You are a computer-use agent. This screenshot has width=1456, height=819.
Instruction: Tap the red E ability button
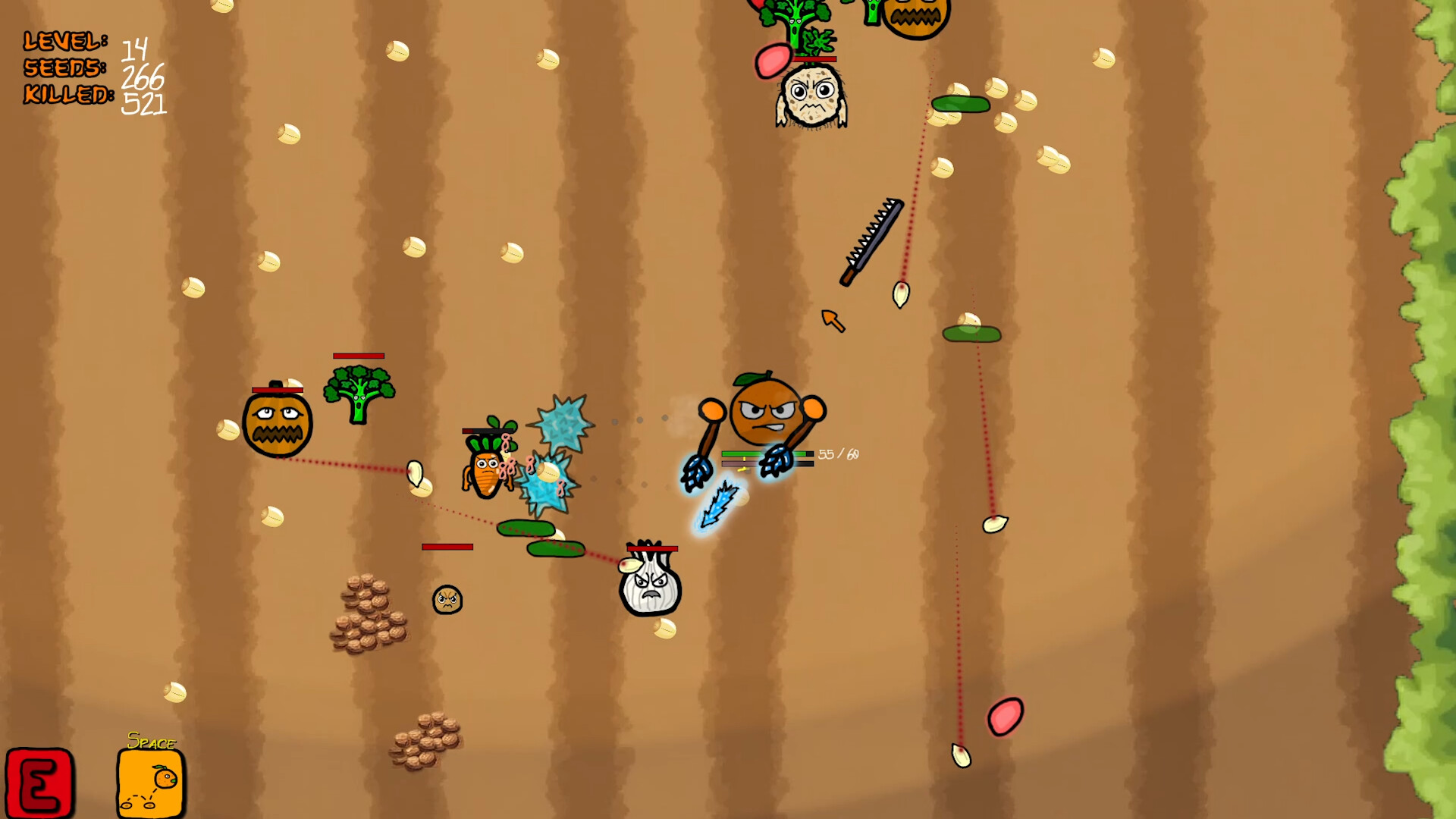click(39, 783)
